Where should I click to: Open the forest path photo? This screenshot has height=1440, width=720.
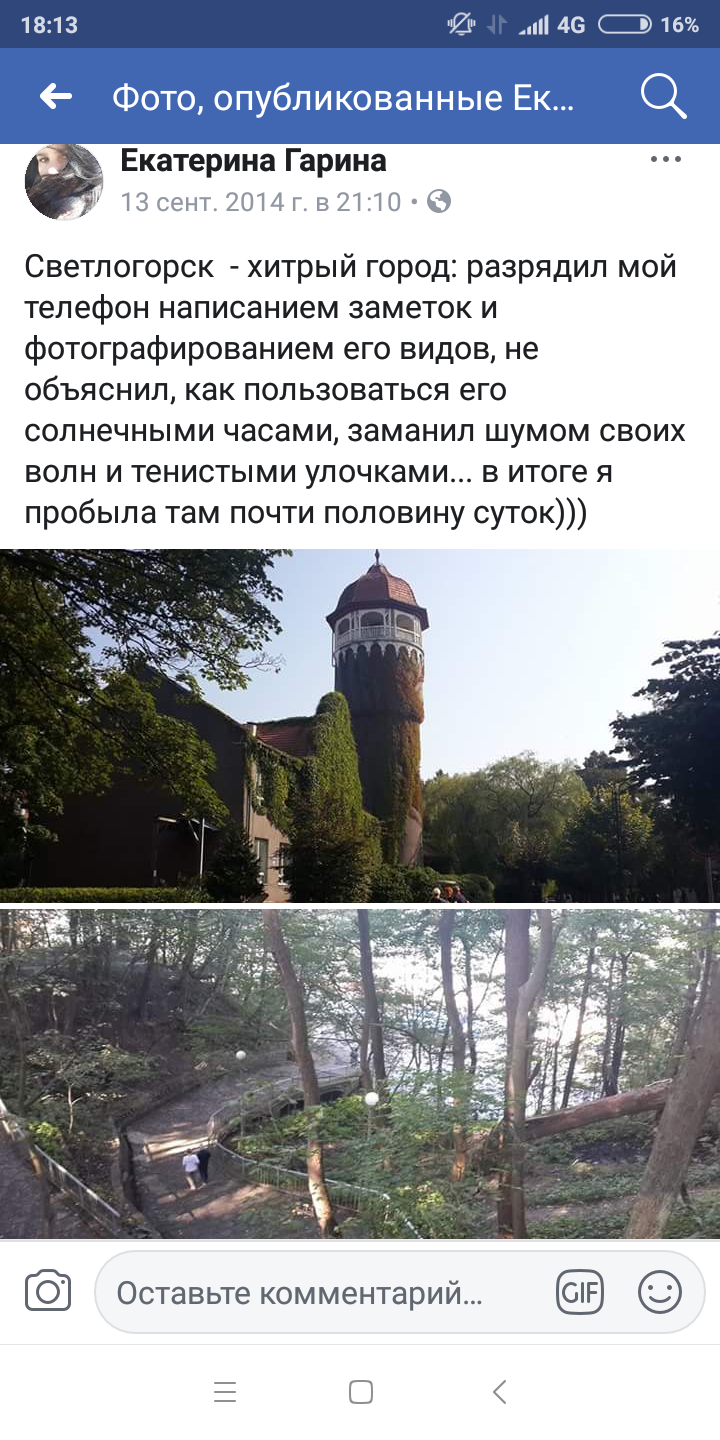coord(360,1074)
